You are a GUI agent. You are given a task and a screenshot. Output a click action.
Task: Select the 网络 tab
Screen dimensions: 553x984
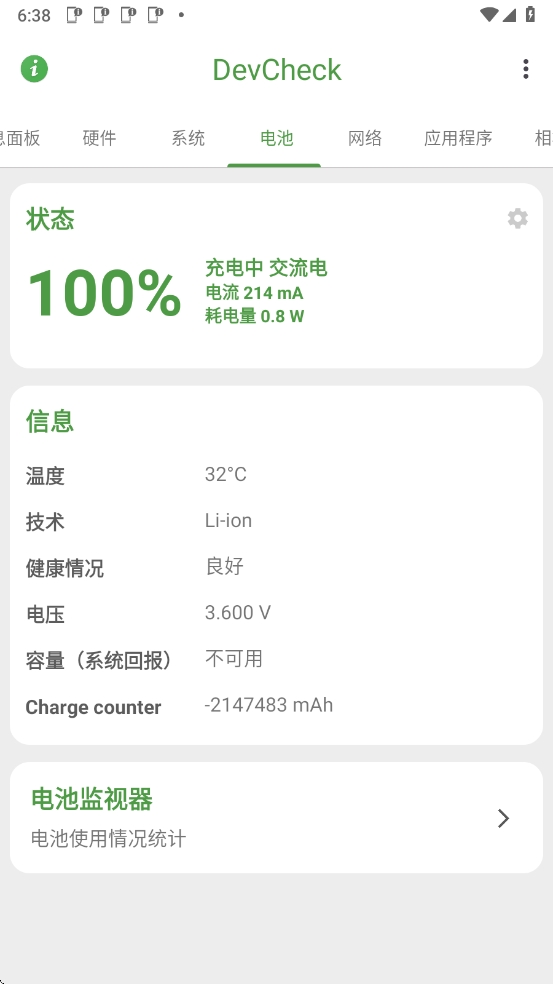[365, 138]
